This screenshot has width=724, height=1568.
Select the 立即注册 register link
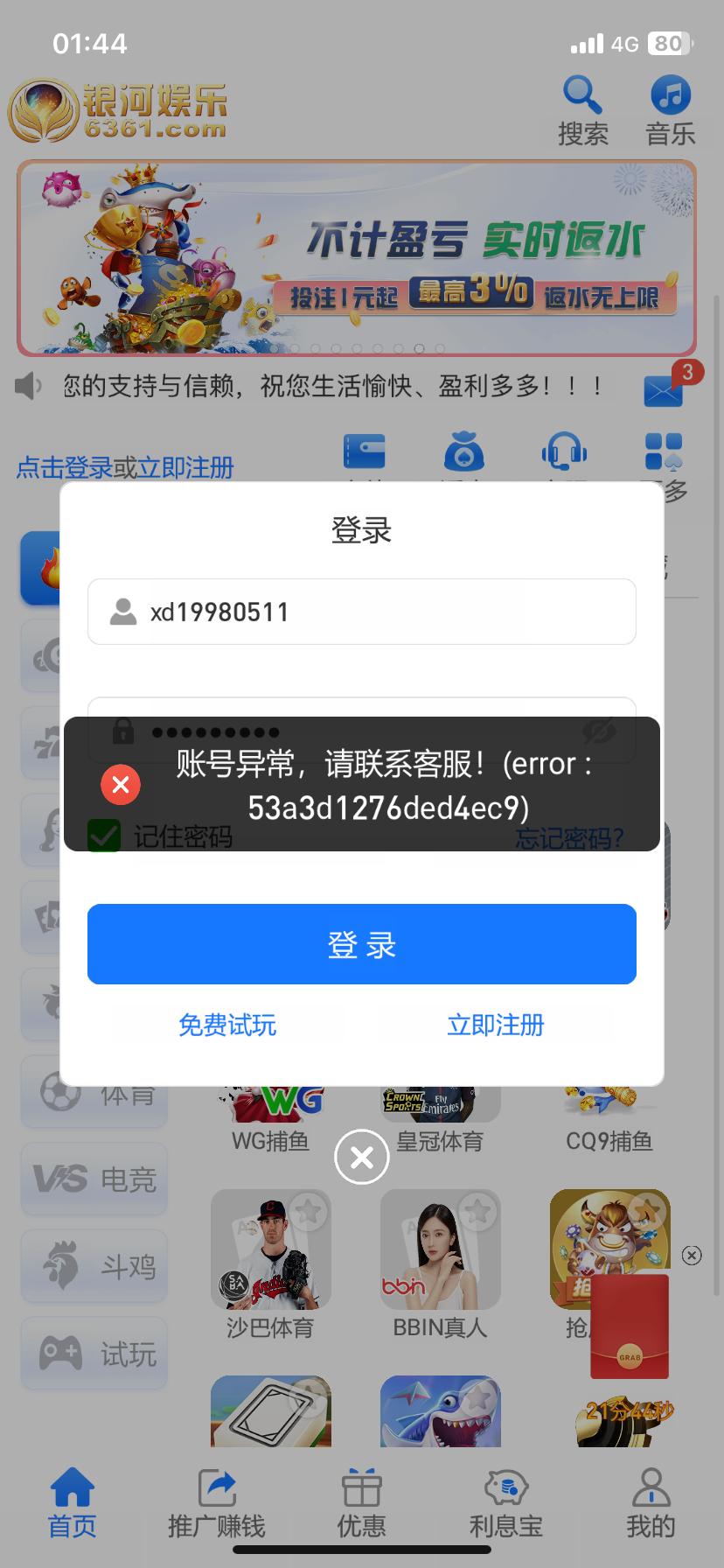point(495,1025)
